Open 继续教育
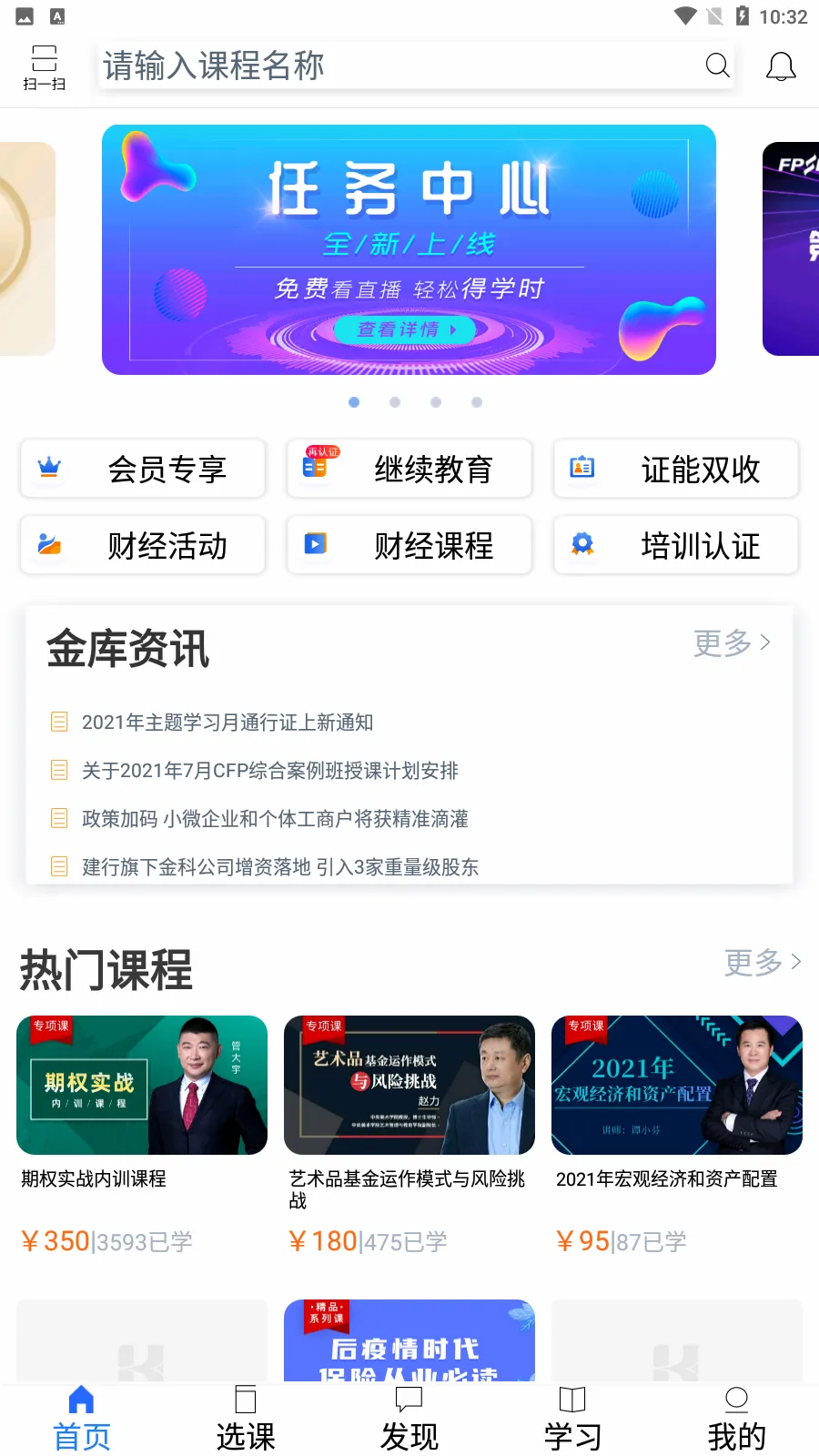The height and width of the screenshot is (1456, 819). 409,469
